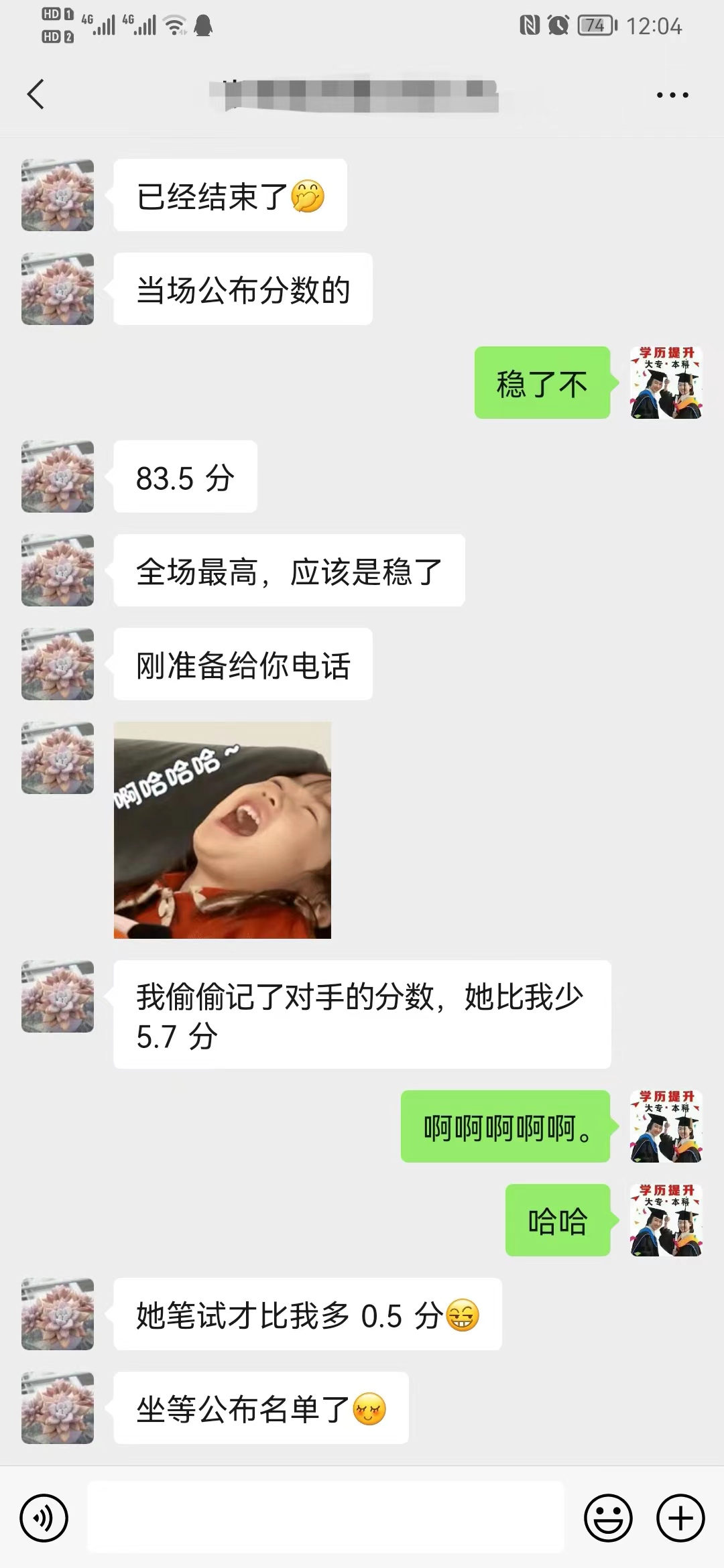This screenshot has width=724, height=1568.
Task: Open the plus attachments menu
Action: click(680, 1518)
